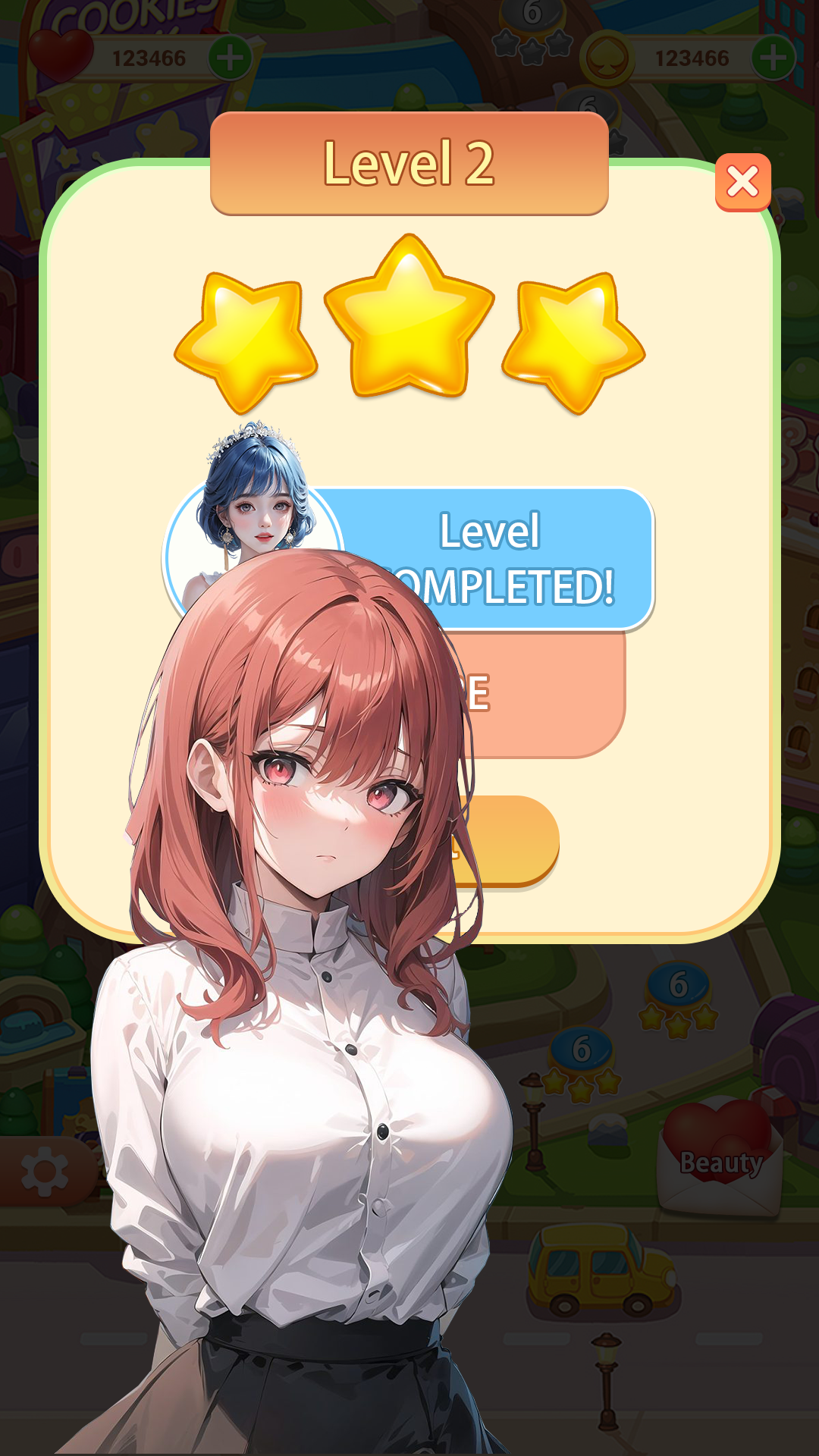Close the Level 2 dialog
The image size is (819, 1456).
click(742, 182)
